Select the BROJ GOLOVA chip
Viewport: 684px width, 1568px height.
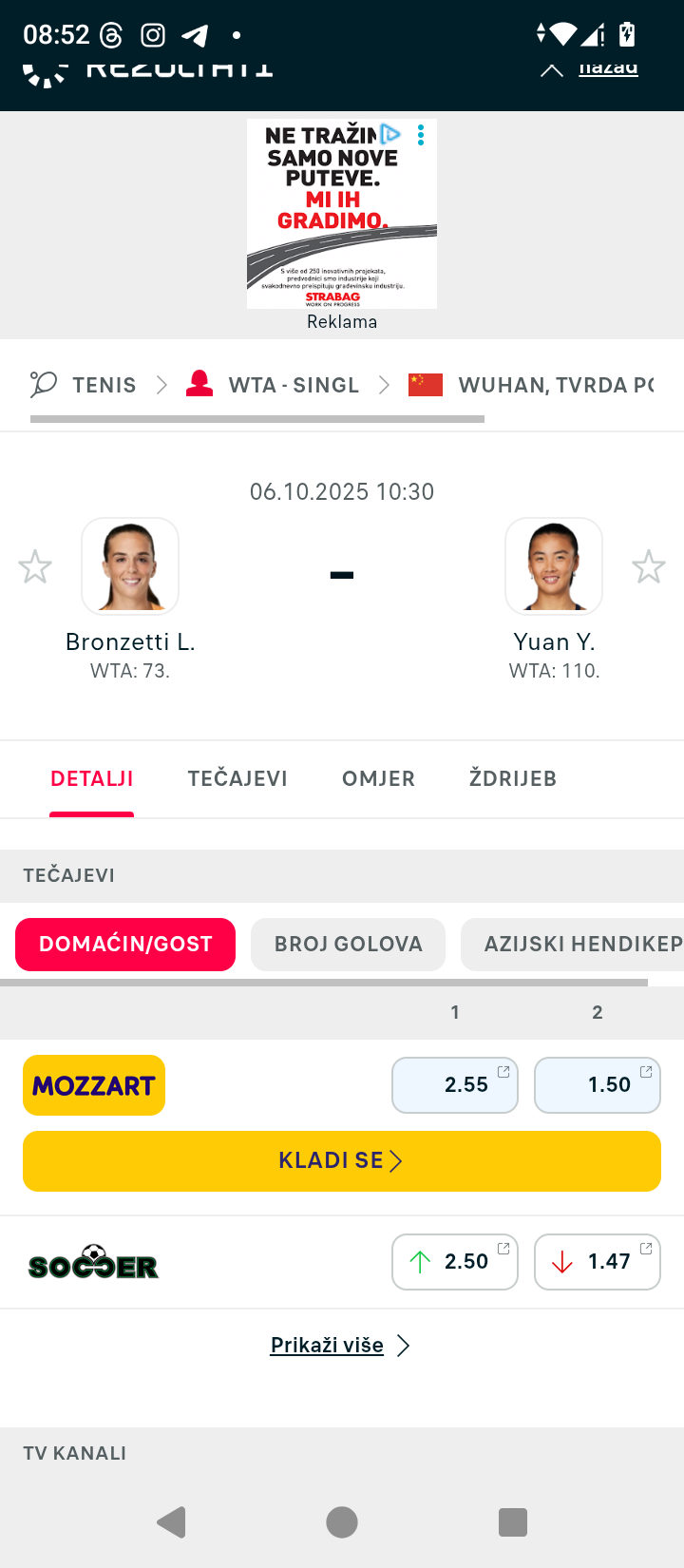click(x=348, y=945)
